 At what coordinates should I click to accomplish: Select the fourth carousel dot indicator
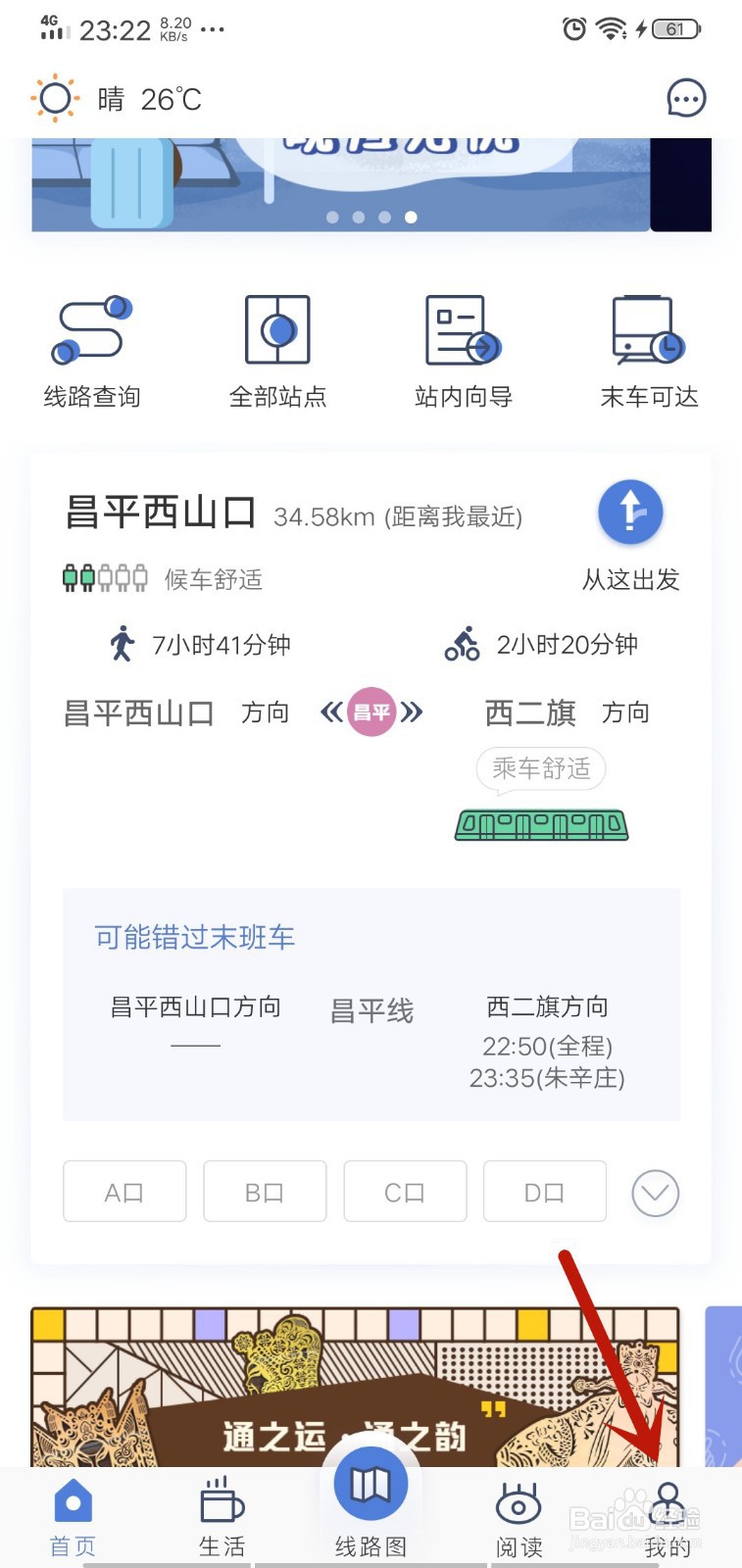[410, 218]
